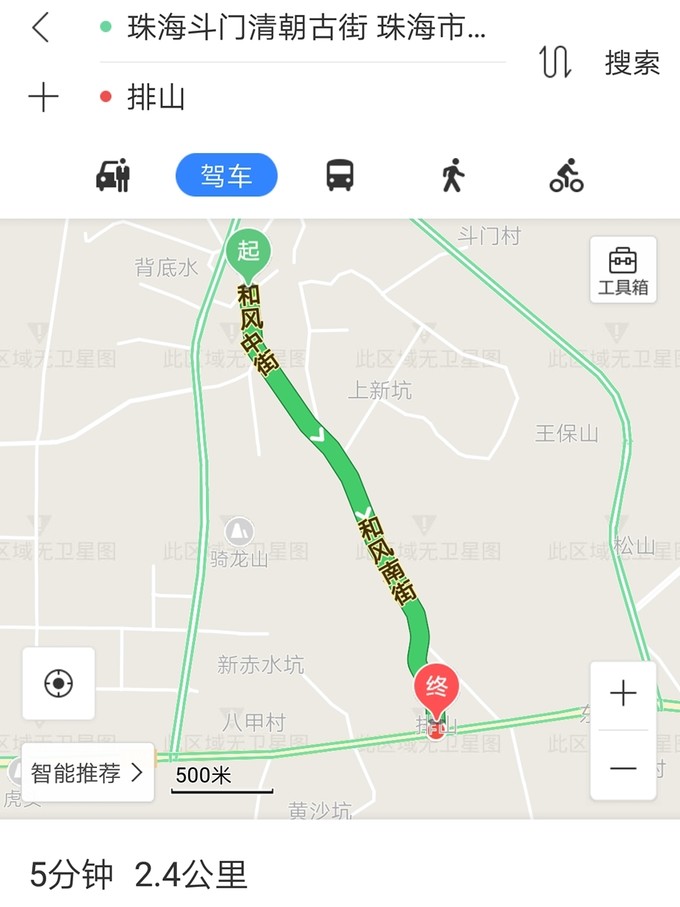680x907 pixels.
Task: Open the 5分钟 2.4公里 route details
Action: [x=139, y=874]
